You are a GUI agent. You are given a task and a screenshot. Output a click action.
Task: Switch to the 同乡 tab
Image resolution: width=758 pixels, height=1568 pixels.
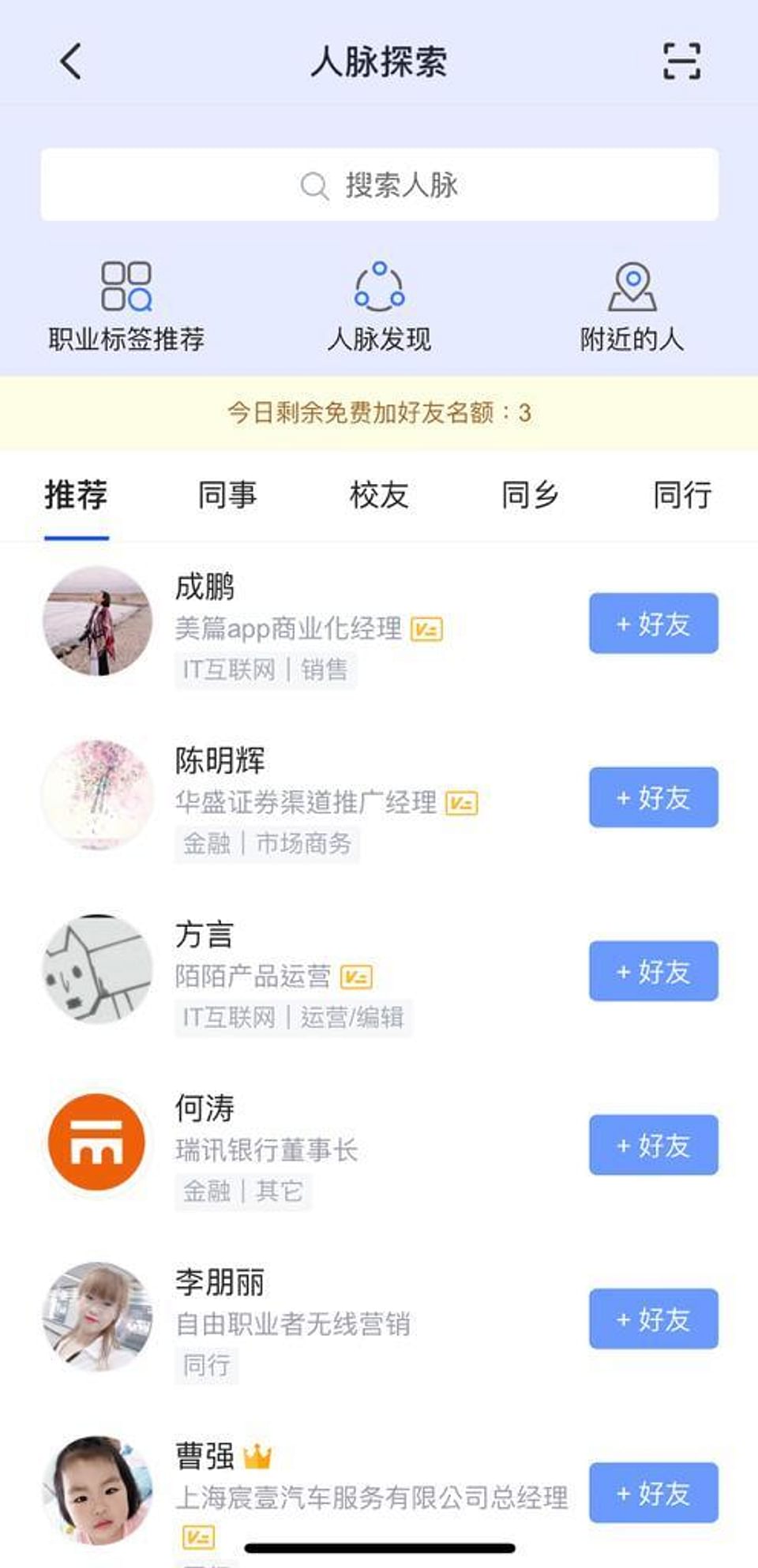point(531,496)
